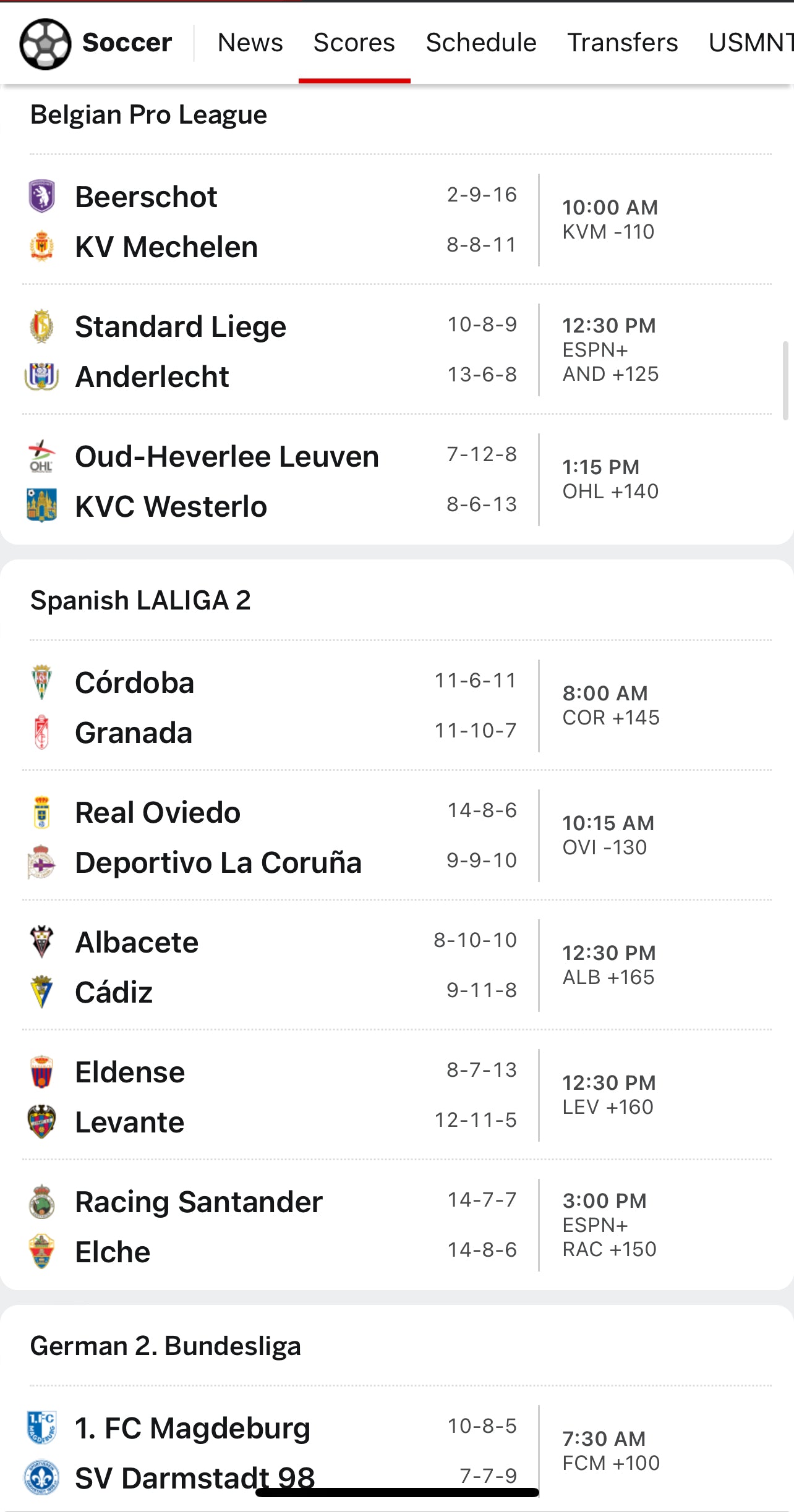
Task: View Real Oviedo vs Deportivo La Coruña
Action: [397, 836]
